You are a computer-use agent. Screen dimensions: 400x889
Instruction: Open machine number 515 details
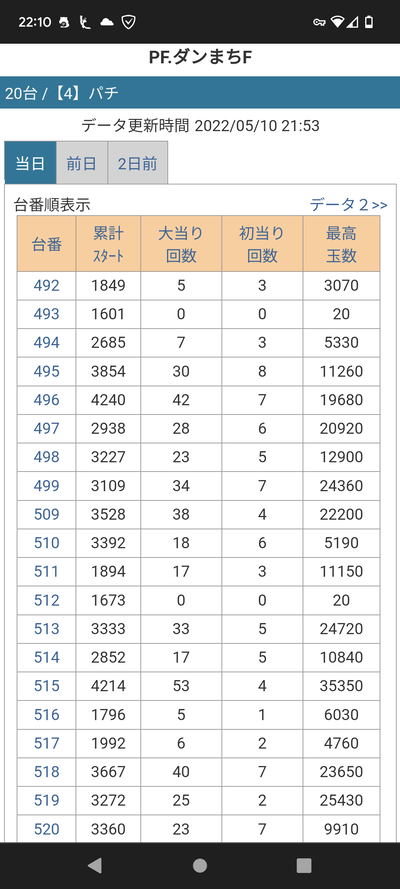coord(46,686)
